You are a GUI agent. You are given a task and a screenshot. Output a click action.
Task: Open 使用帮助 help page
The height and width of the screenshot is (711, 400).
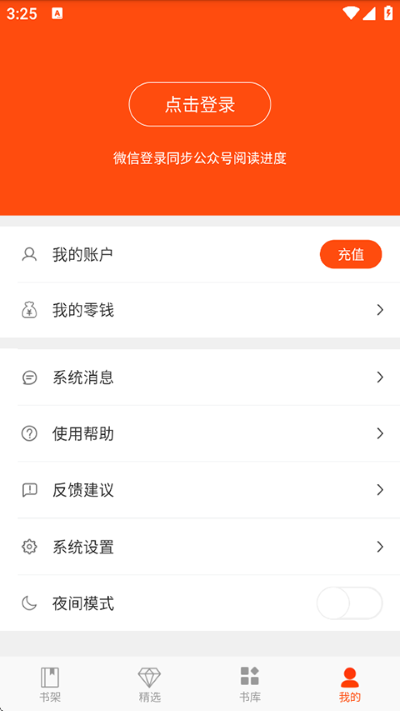click(x=200, y=434)
